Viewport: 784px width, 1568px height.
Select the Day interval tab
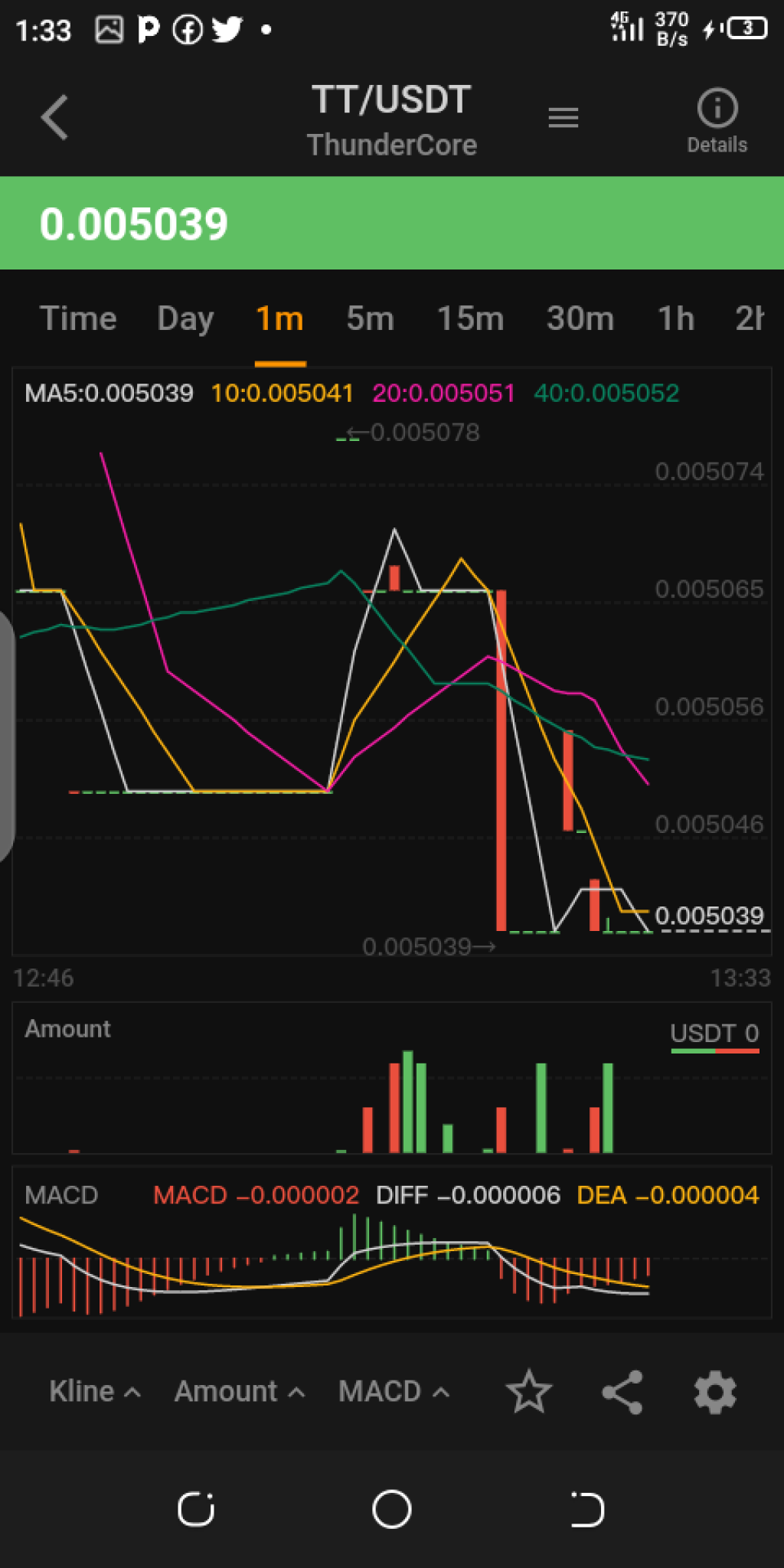pos(185,318)
